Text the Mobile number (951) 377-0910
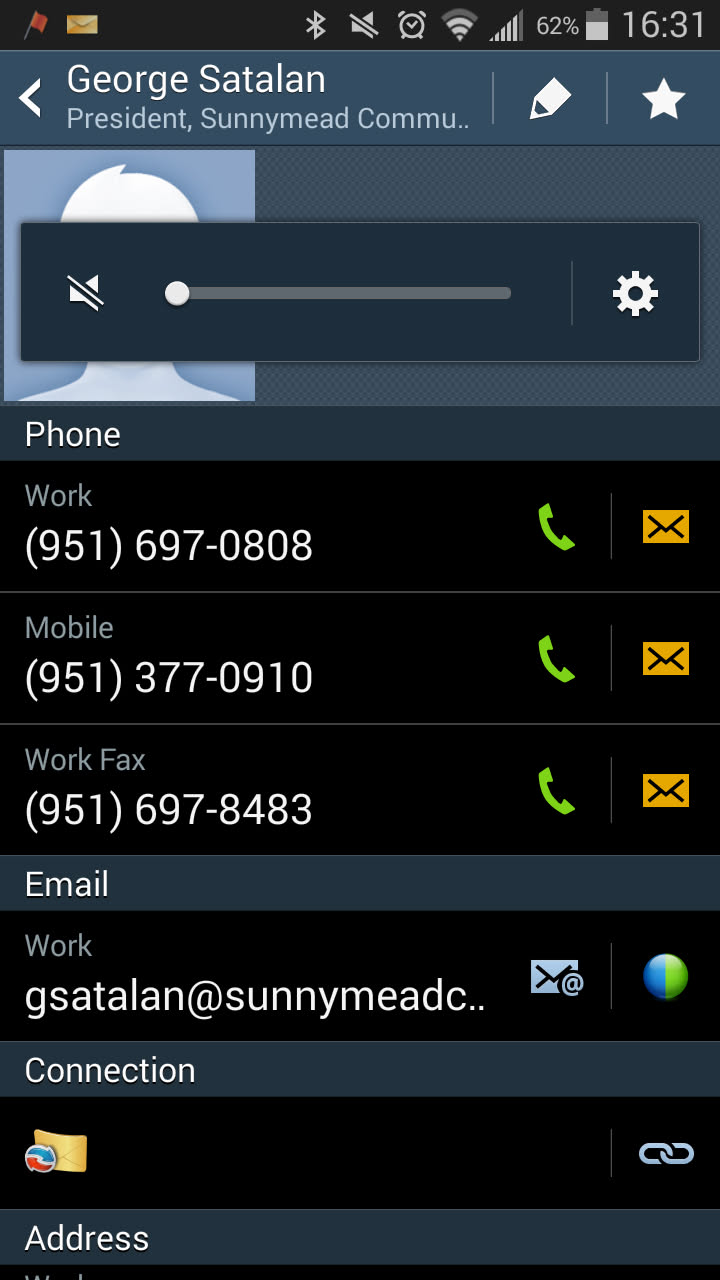This screenshot has height=1280, width=720. (665, 659)
